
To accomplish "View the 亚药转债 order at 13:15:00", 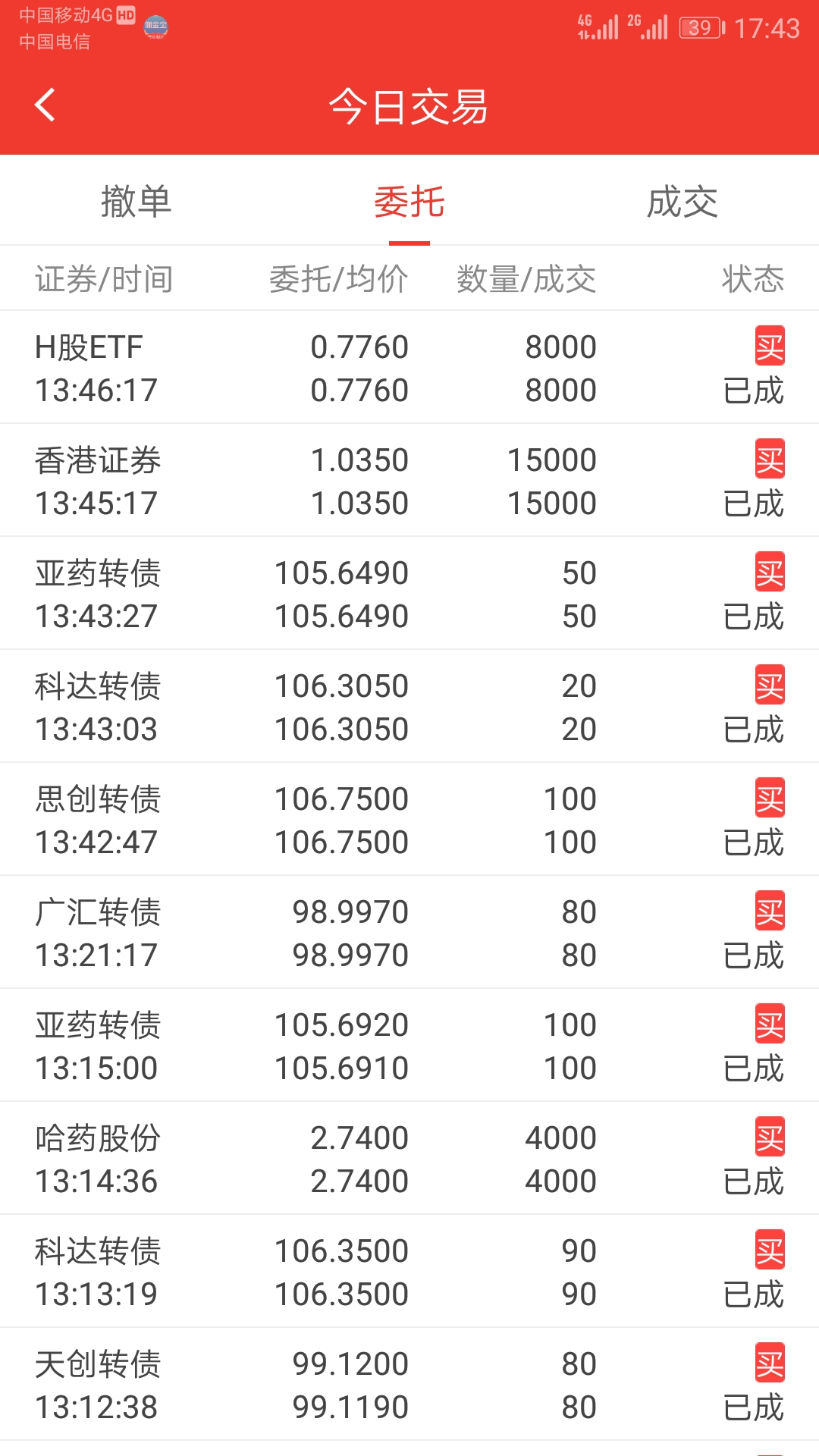I will (x=409, y=1046).
